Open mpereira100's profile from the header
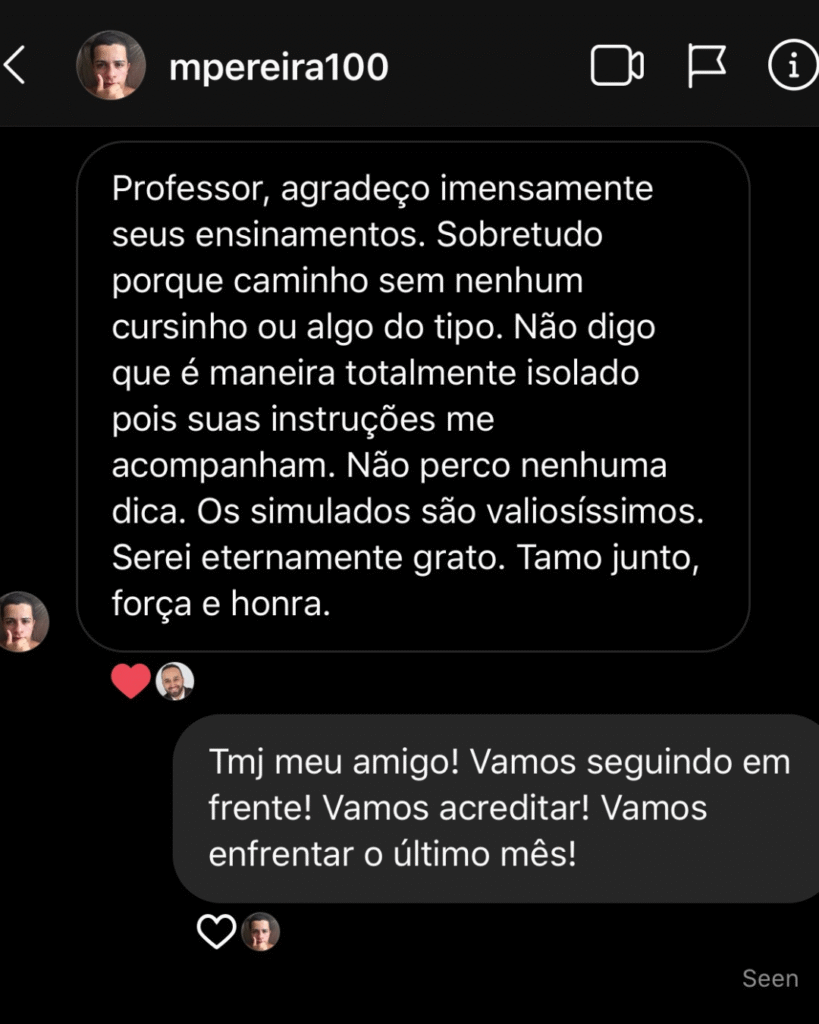 pos(278,67)
